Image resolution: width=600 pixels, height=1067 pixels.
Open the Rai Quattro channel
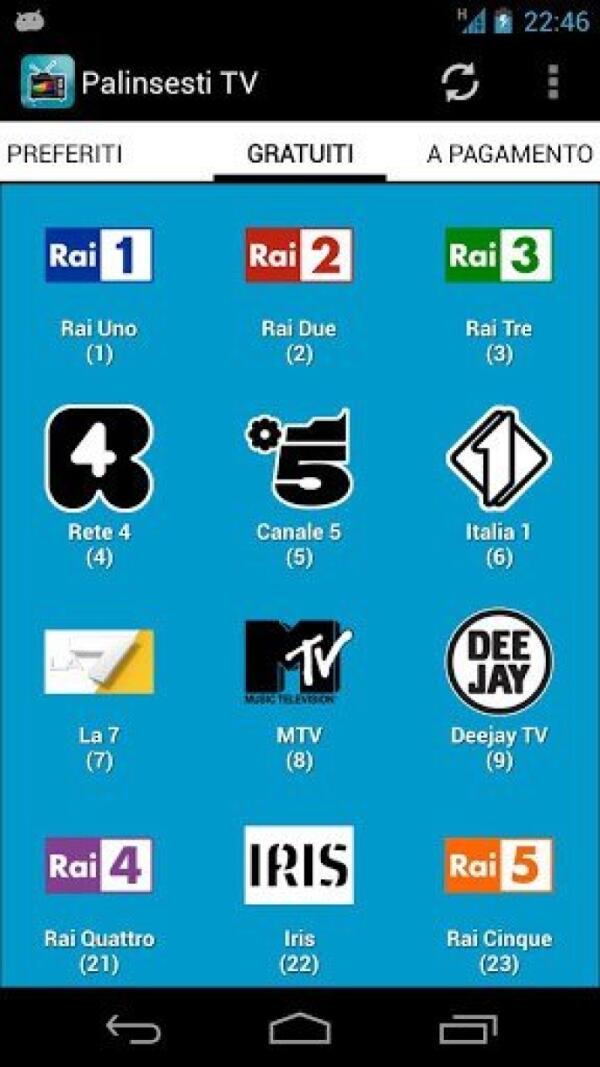click(99, 866)
